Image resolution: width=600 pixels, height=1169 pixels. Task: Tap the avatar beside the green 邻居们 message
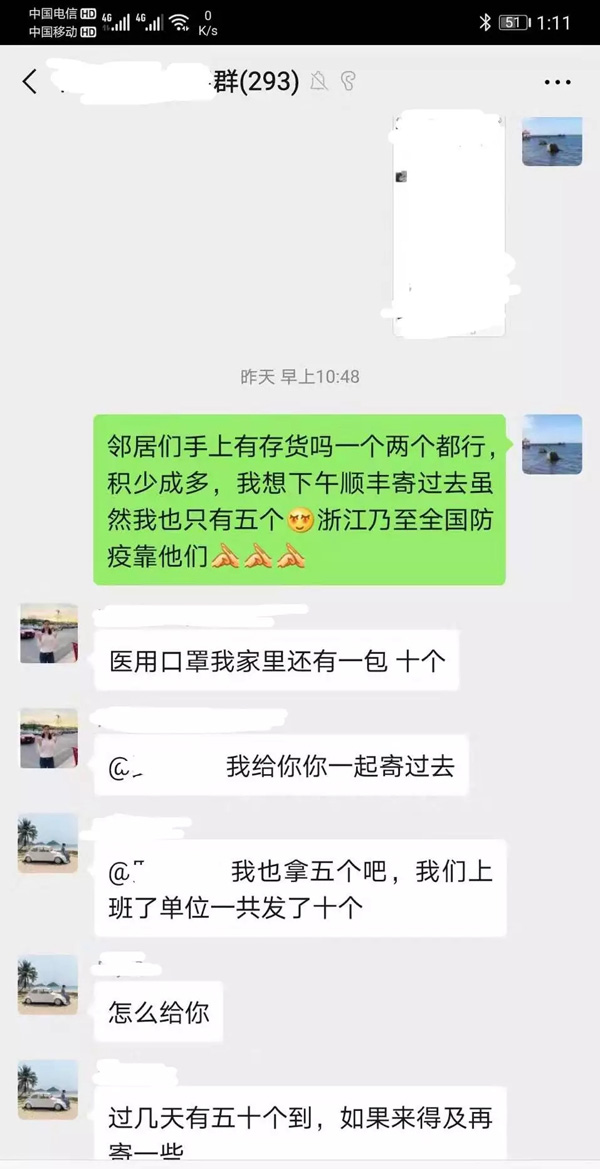[552, 443]
